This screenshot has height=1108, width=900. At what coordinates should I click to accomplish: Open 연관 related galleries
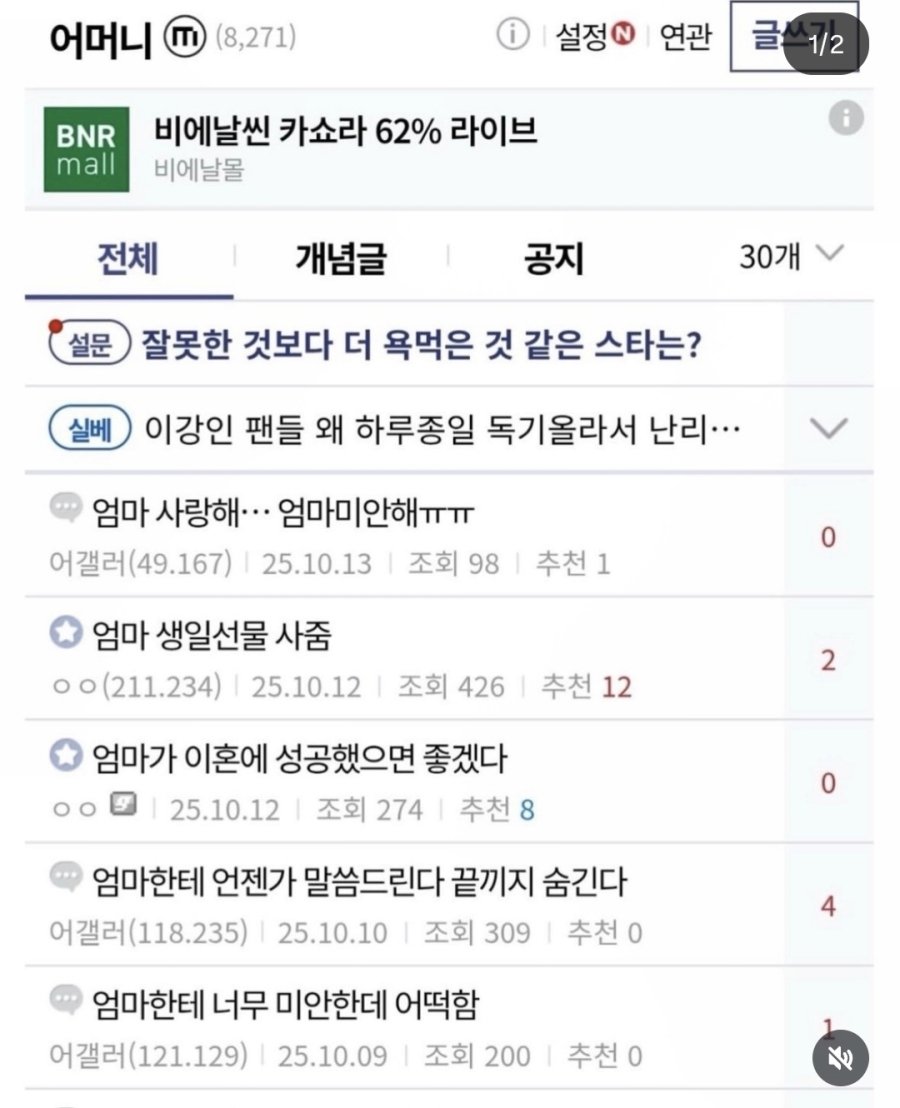(x=685, y=36)
